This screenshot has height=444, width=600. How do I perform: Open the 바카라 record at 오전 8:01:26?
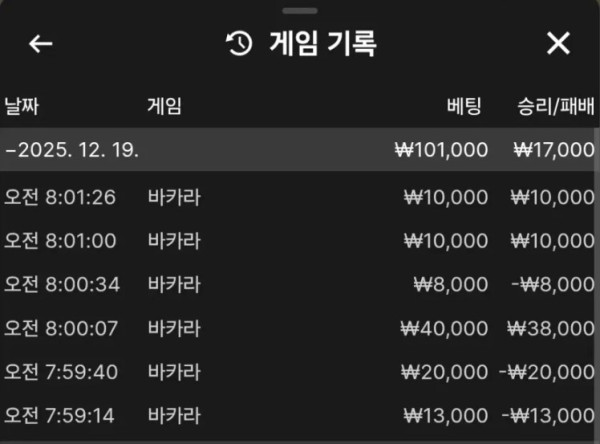click(300, 198)
